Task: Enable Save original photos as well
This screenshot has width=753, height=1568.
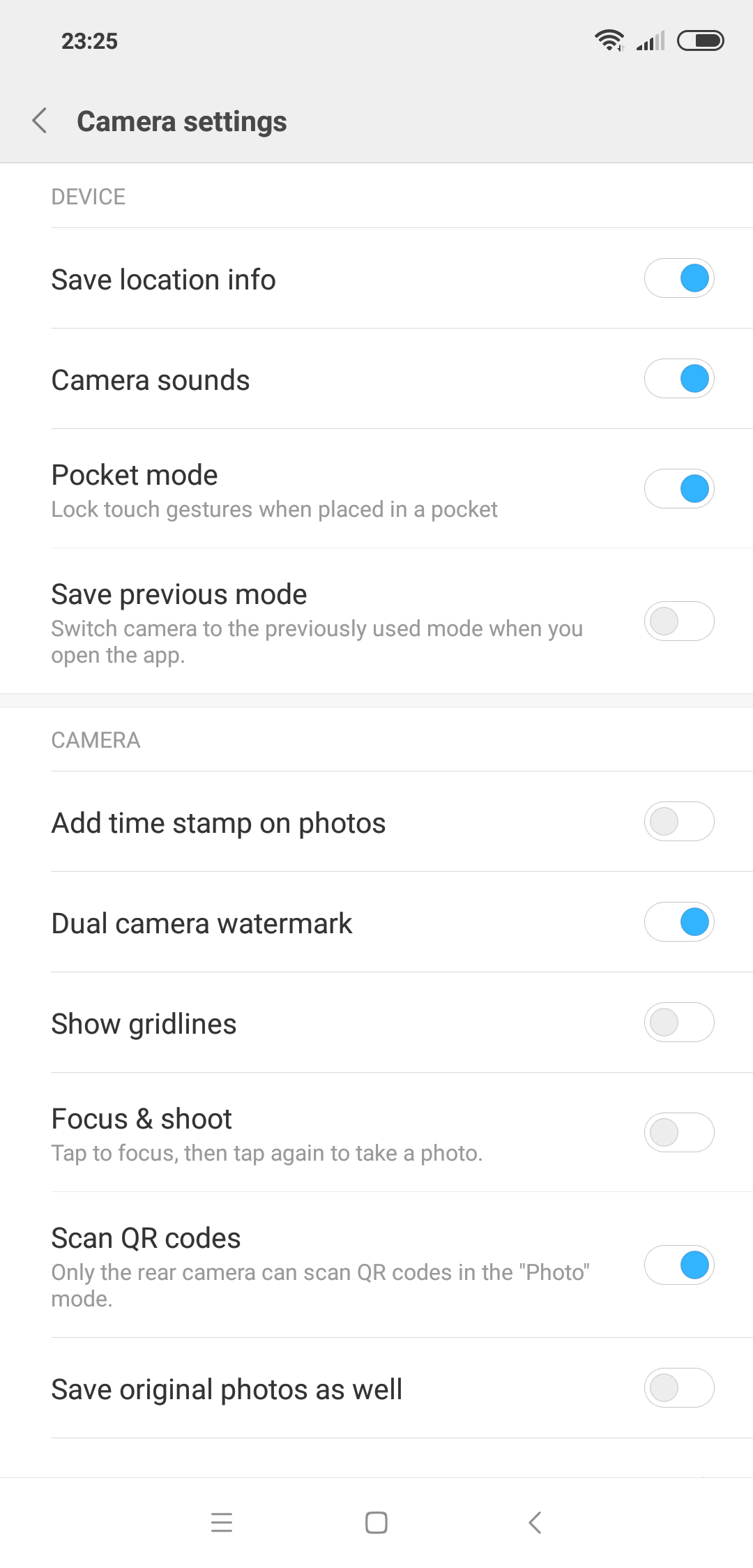Action: point(679,1388)
